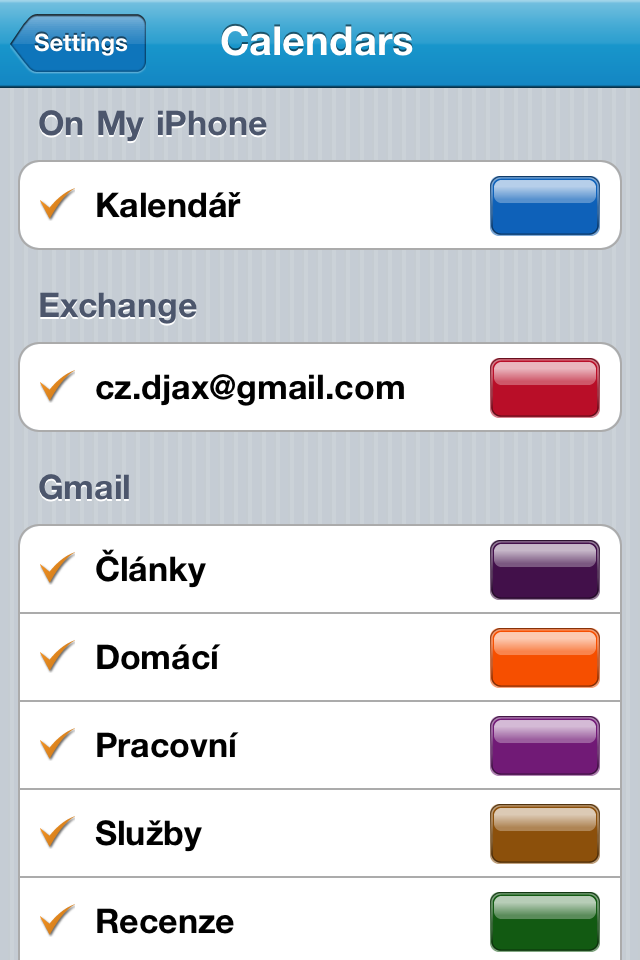
Task: Uncheck the cz.djax@gmail.com calendar
Action: click(x=57, y=388)
